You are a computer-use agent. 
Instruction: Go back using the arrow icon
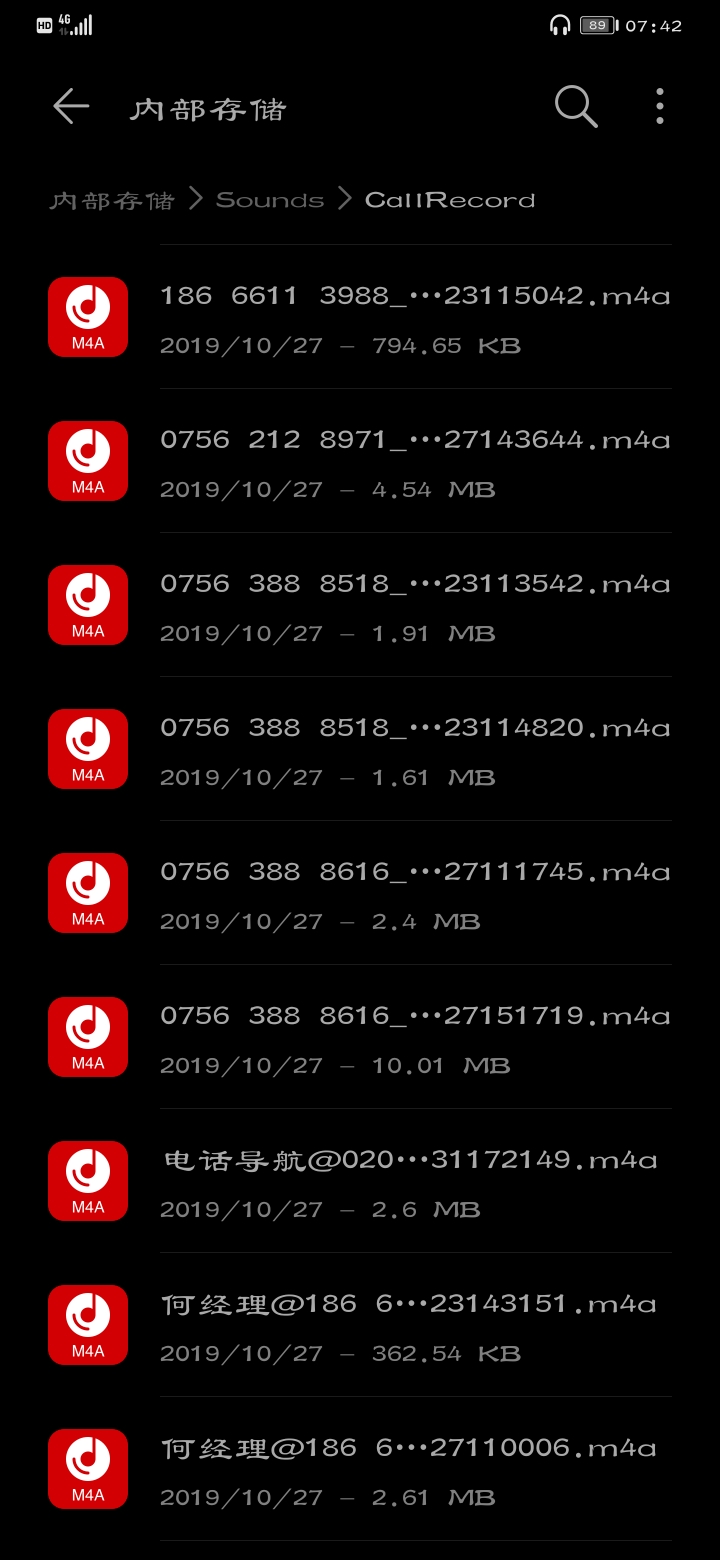tap(71, 107)
